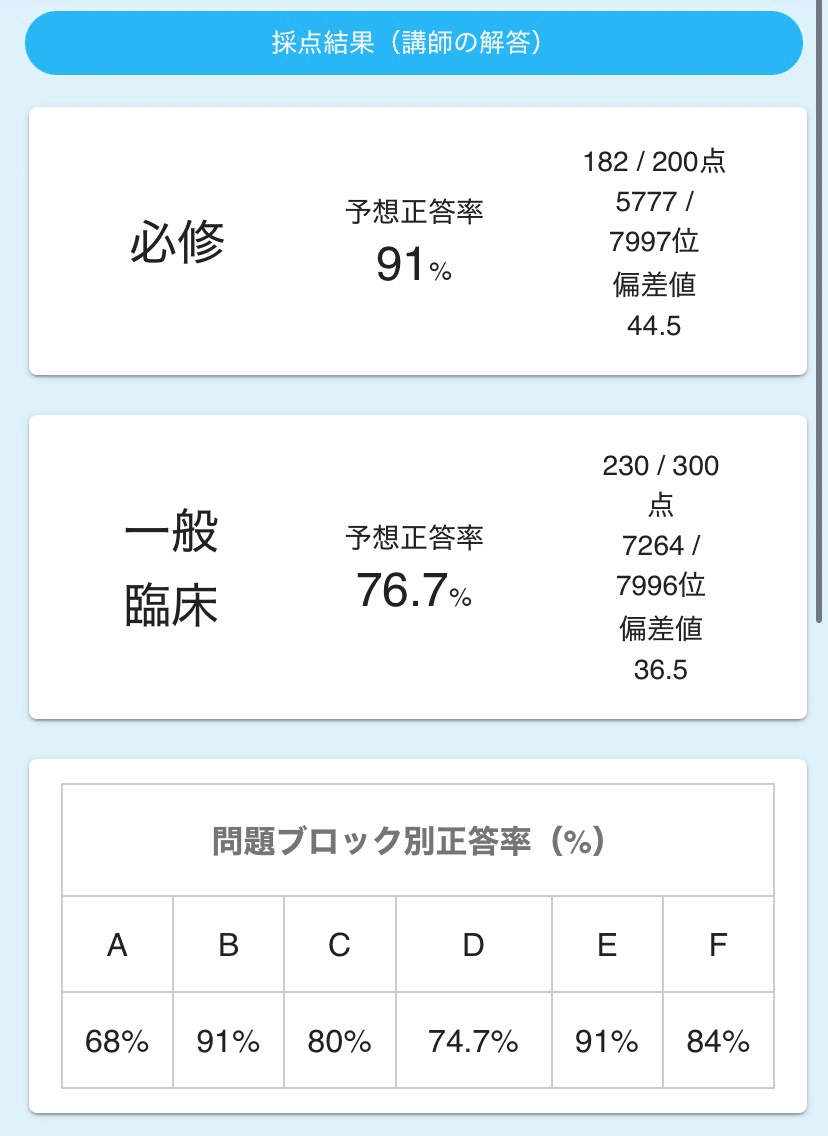Image resolution: width=828 pixels, height=1136 pixels.
Task: Select block B column header
Action: (227, 944)
